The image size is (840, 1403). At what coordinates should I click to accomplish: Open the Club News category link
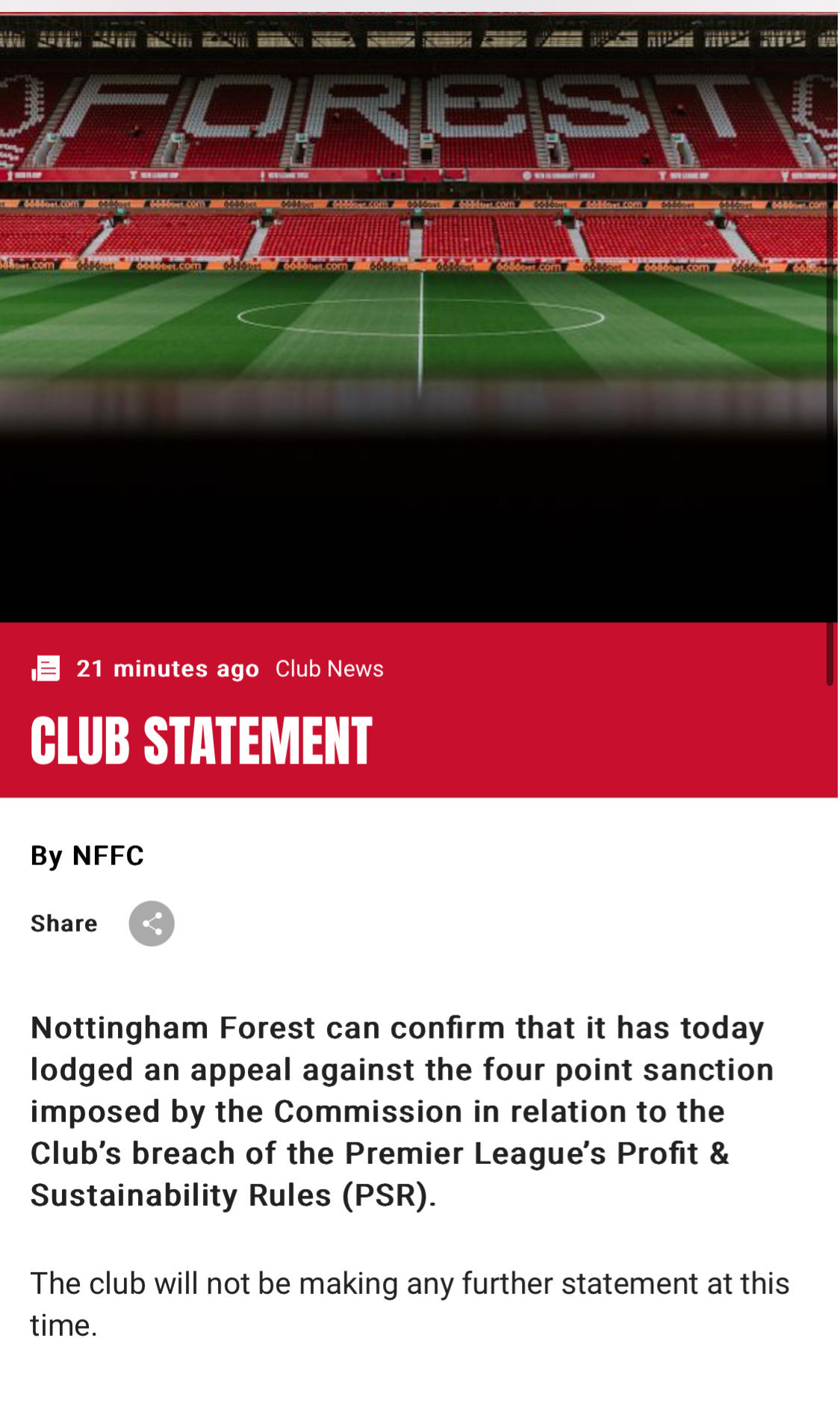(x=329, y=669)
